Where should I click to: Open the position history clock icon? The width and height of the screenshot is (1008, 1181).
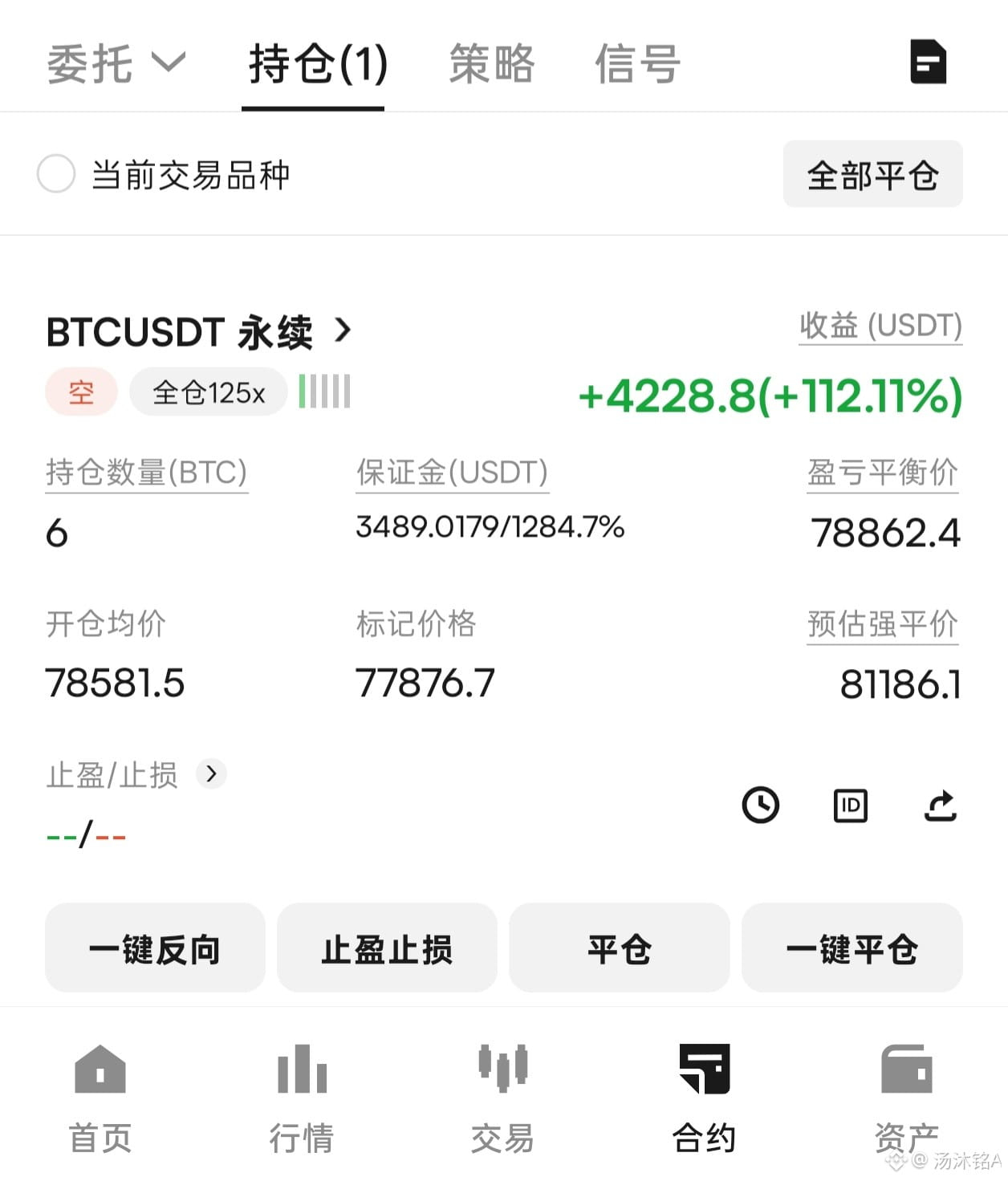tap(760, 805)
